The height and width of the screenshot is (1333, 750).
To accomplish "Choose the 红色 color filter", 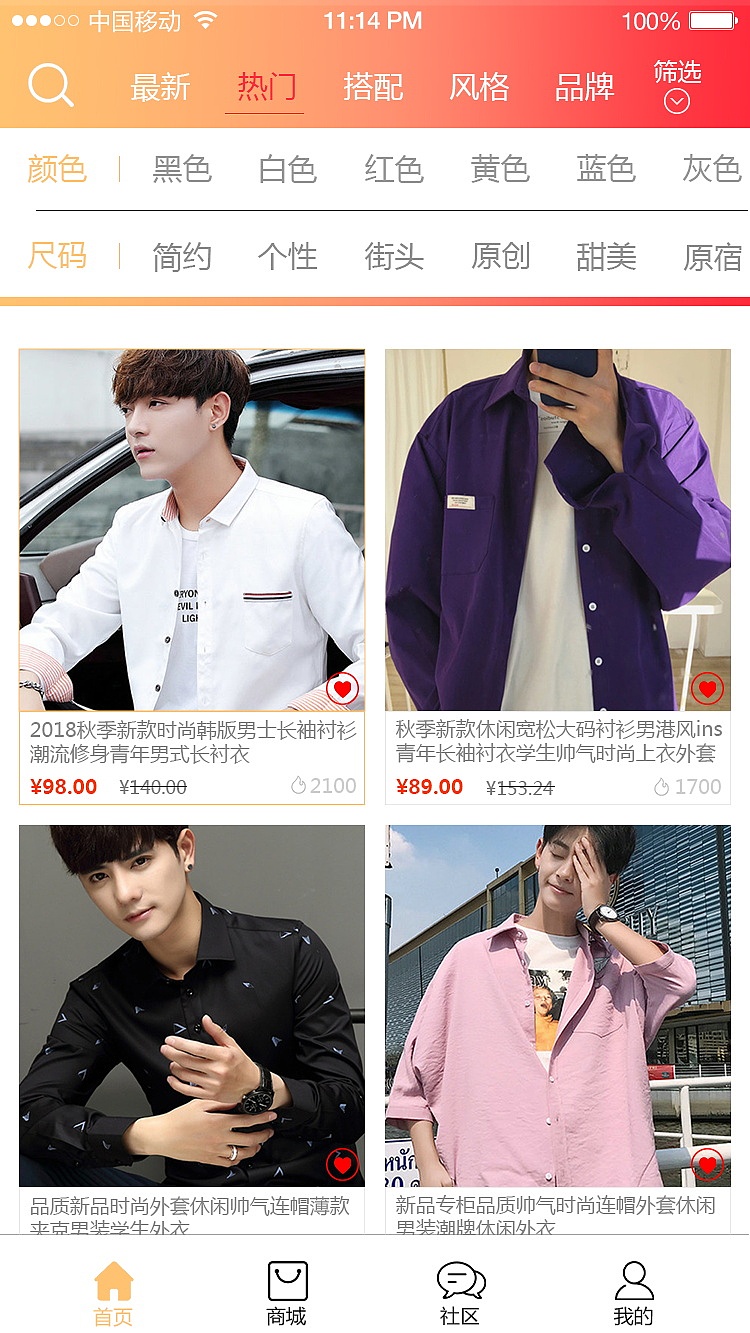I will coord(394,169).
